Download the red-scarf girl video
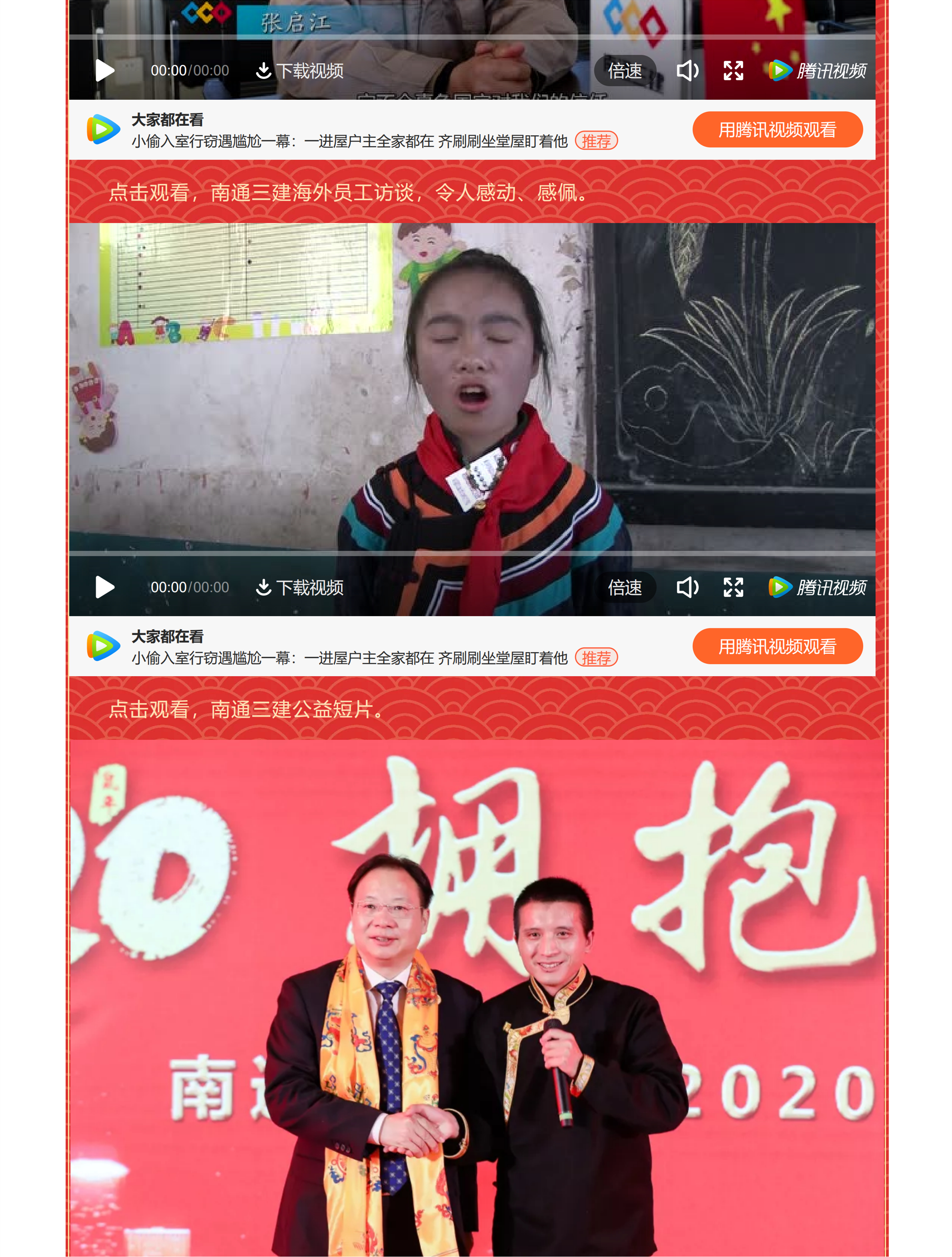Image resolution: width=952 pixels, height=1257 pixels. [x=300, y=588]
